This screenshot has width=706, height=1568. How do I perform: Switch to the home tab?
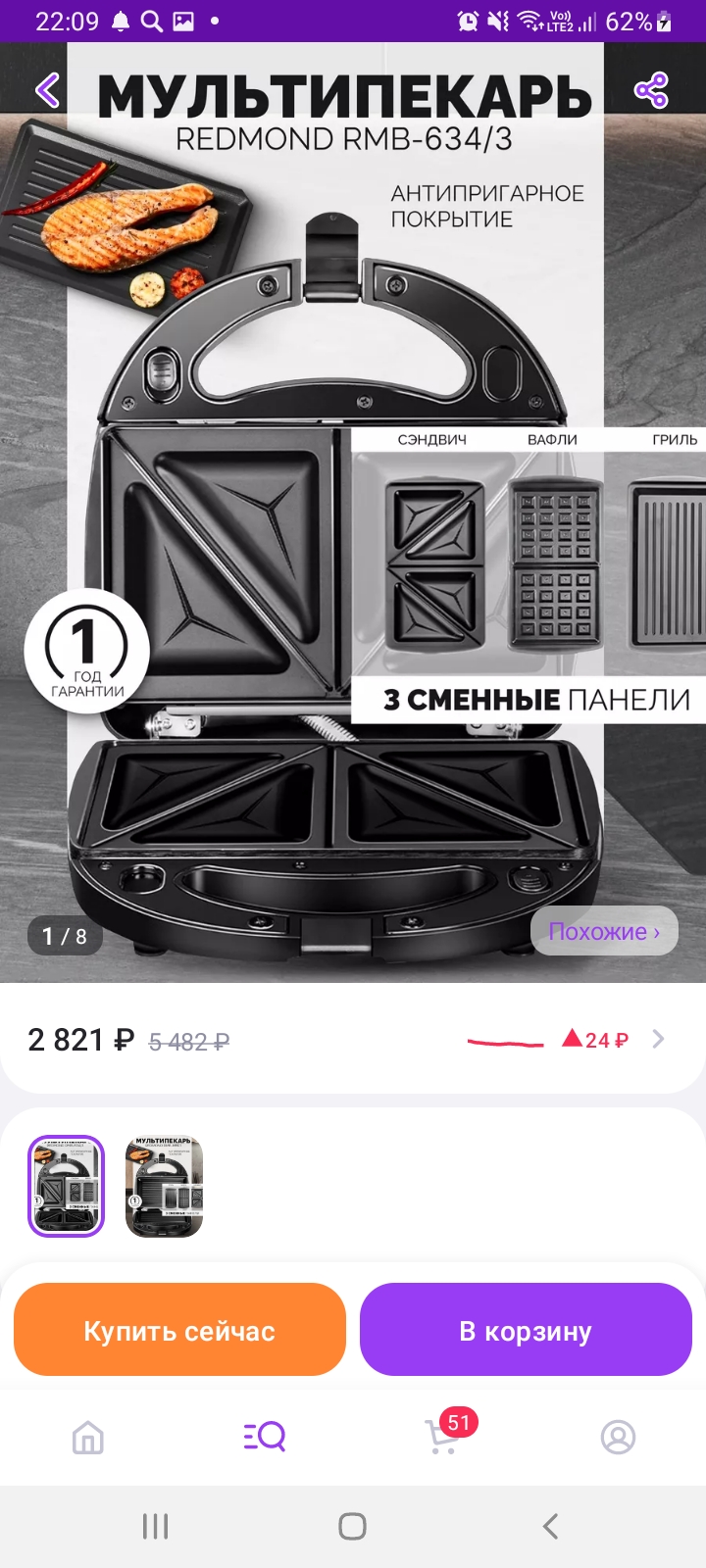88,1438
